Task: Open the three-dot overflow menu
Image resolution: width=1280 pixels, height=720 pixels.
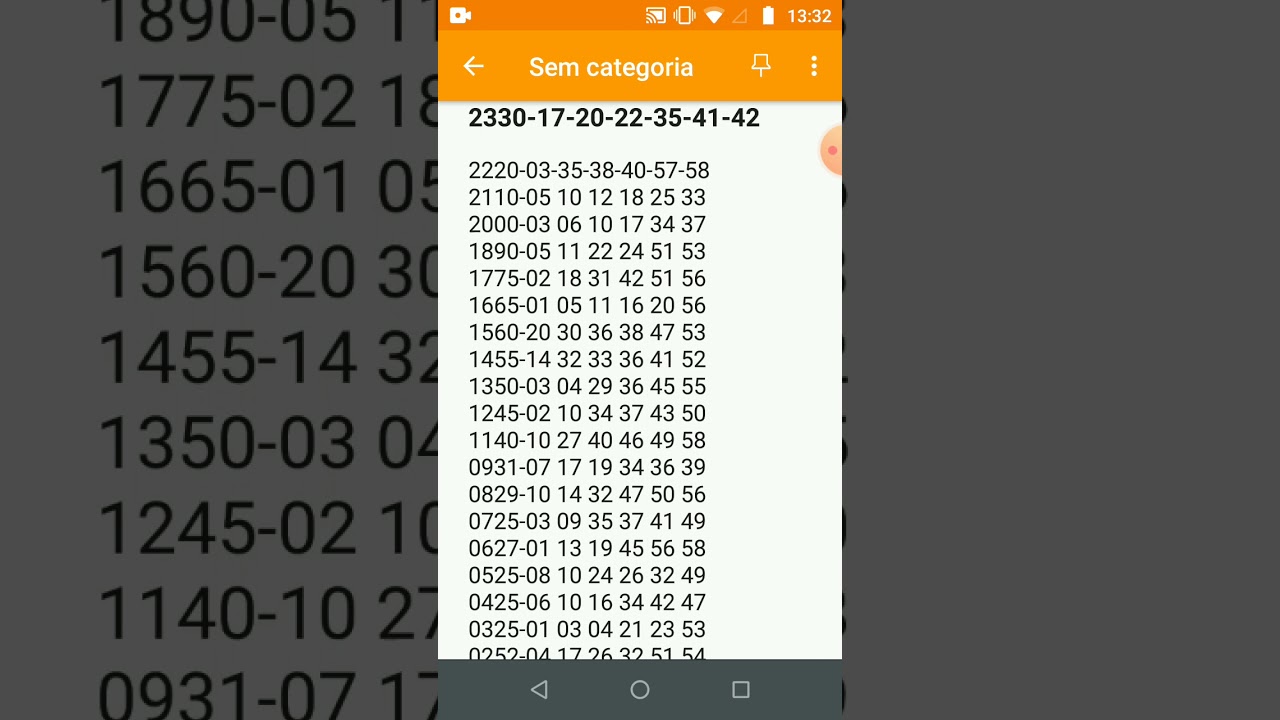Action: pos(814,66)
